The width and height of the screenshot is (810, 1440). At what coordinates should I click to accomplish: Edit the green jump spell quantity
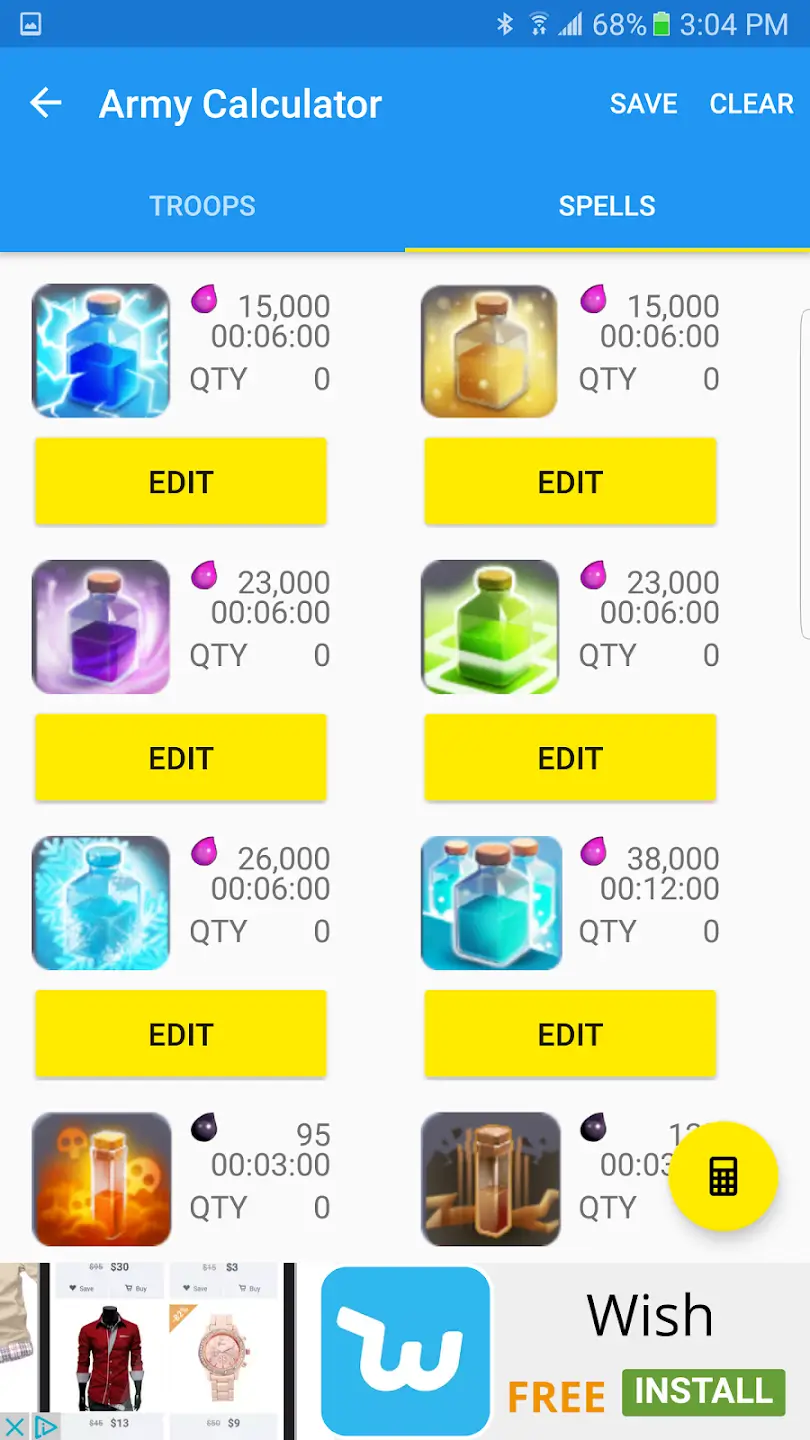coord(570,758)
